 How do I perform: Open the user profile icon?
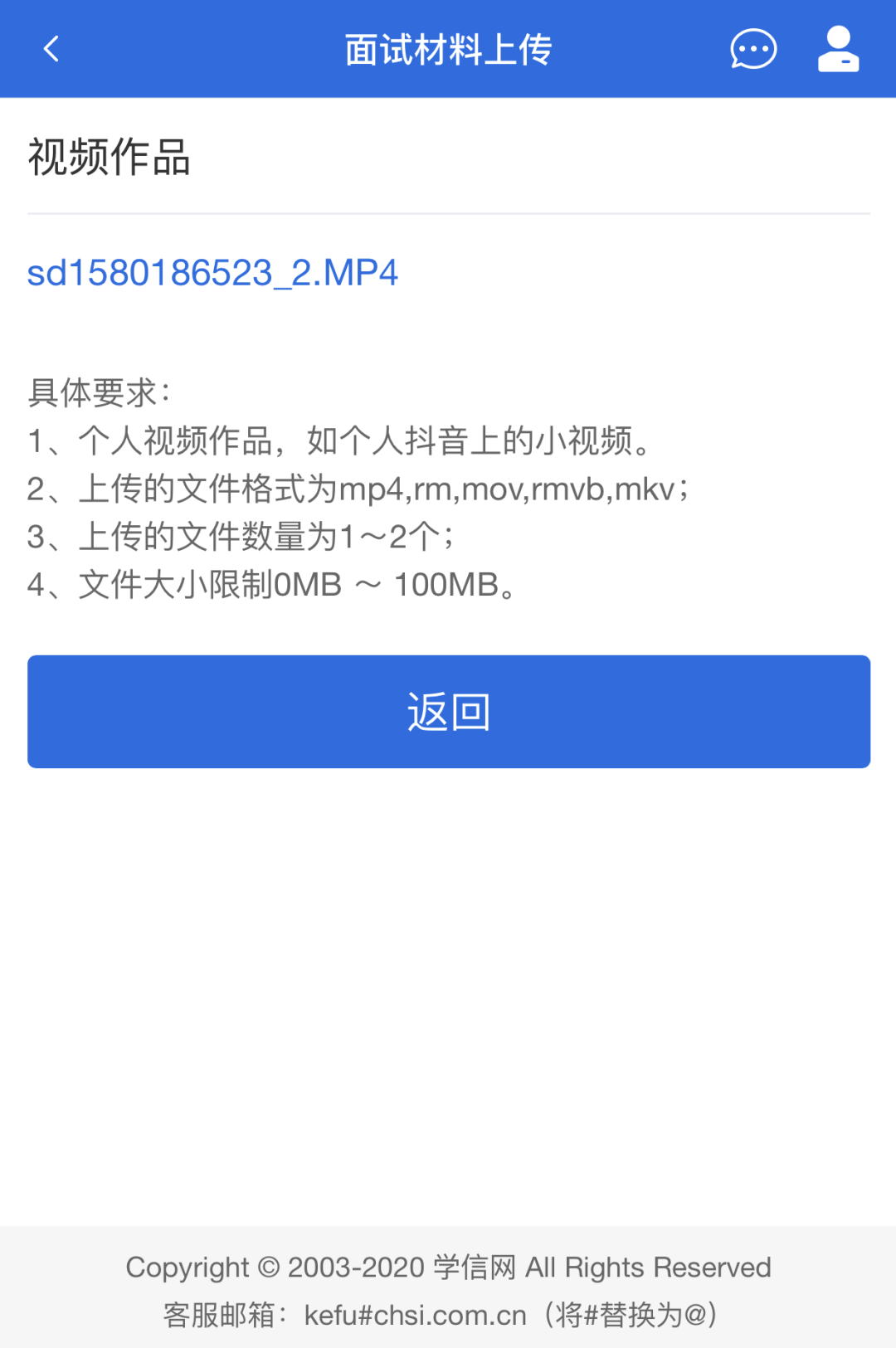pos(838,49)
